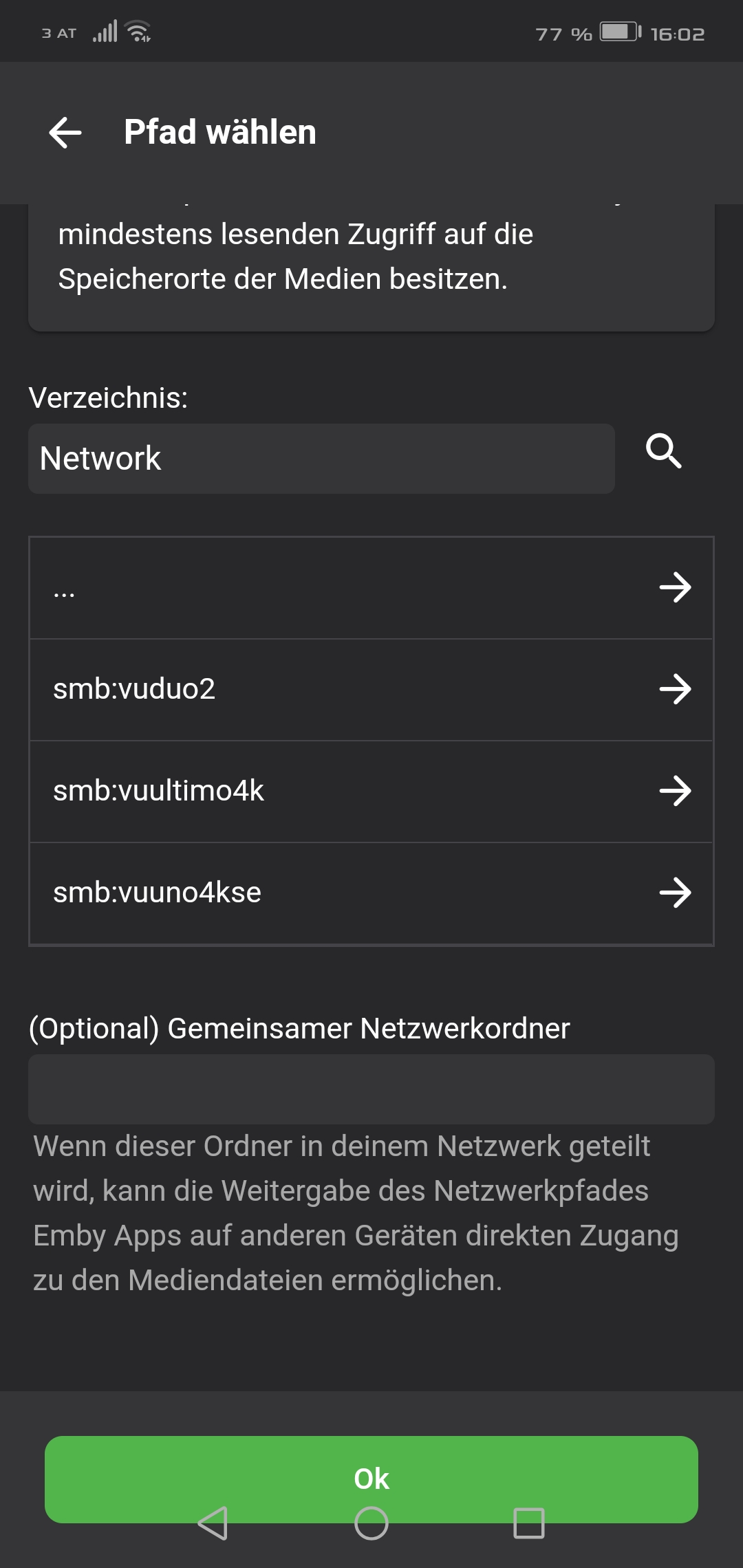The width and height of the screenshot is (743, 1568).
Task: Open the smb:vuuno4kse network share
Action: pos(371,893)
